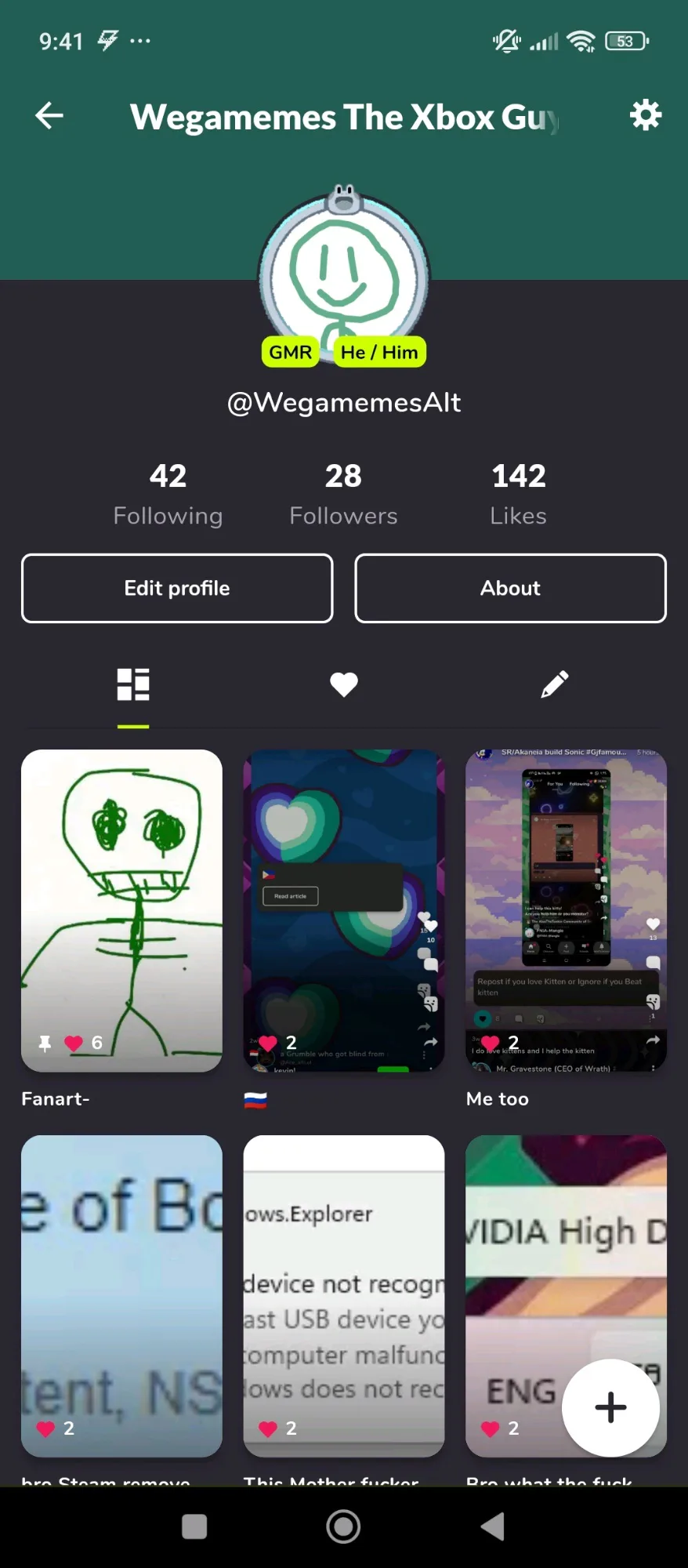Open recent apps from navigation bar
Image resolution: width=688 pixels, height=1568 pixels.
pos(194,1526)
